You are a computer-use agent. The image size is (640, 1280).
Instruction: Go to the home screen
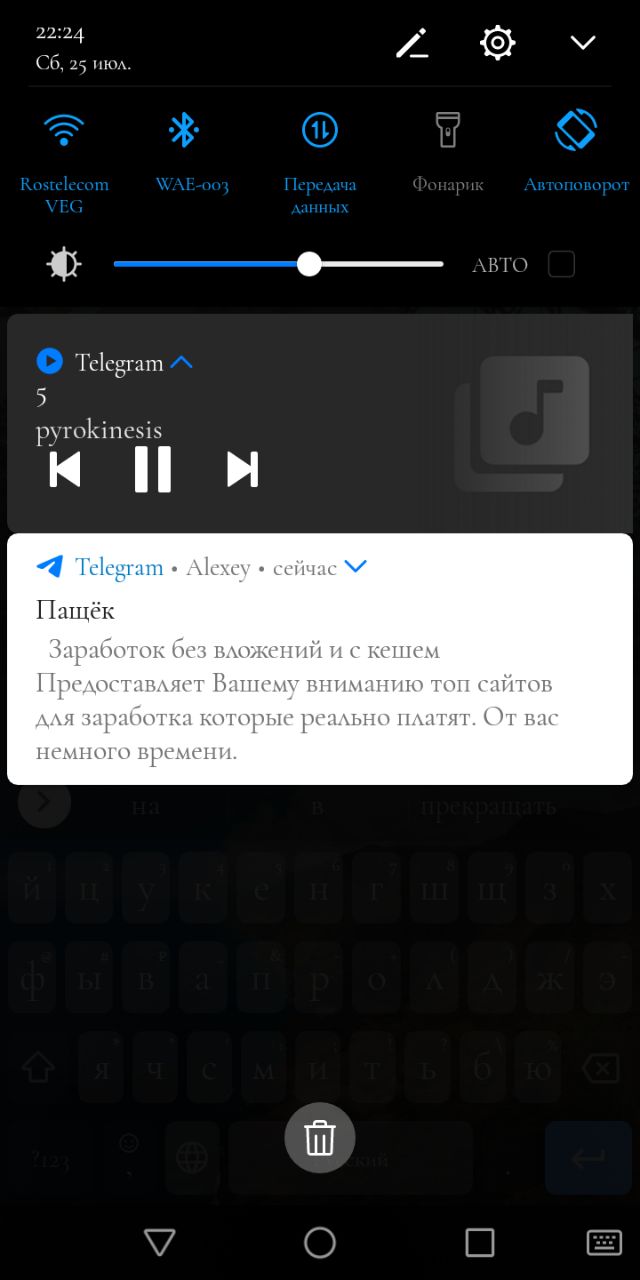pyautogui.click(x=320, y=1242)
